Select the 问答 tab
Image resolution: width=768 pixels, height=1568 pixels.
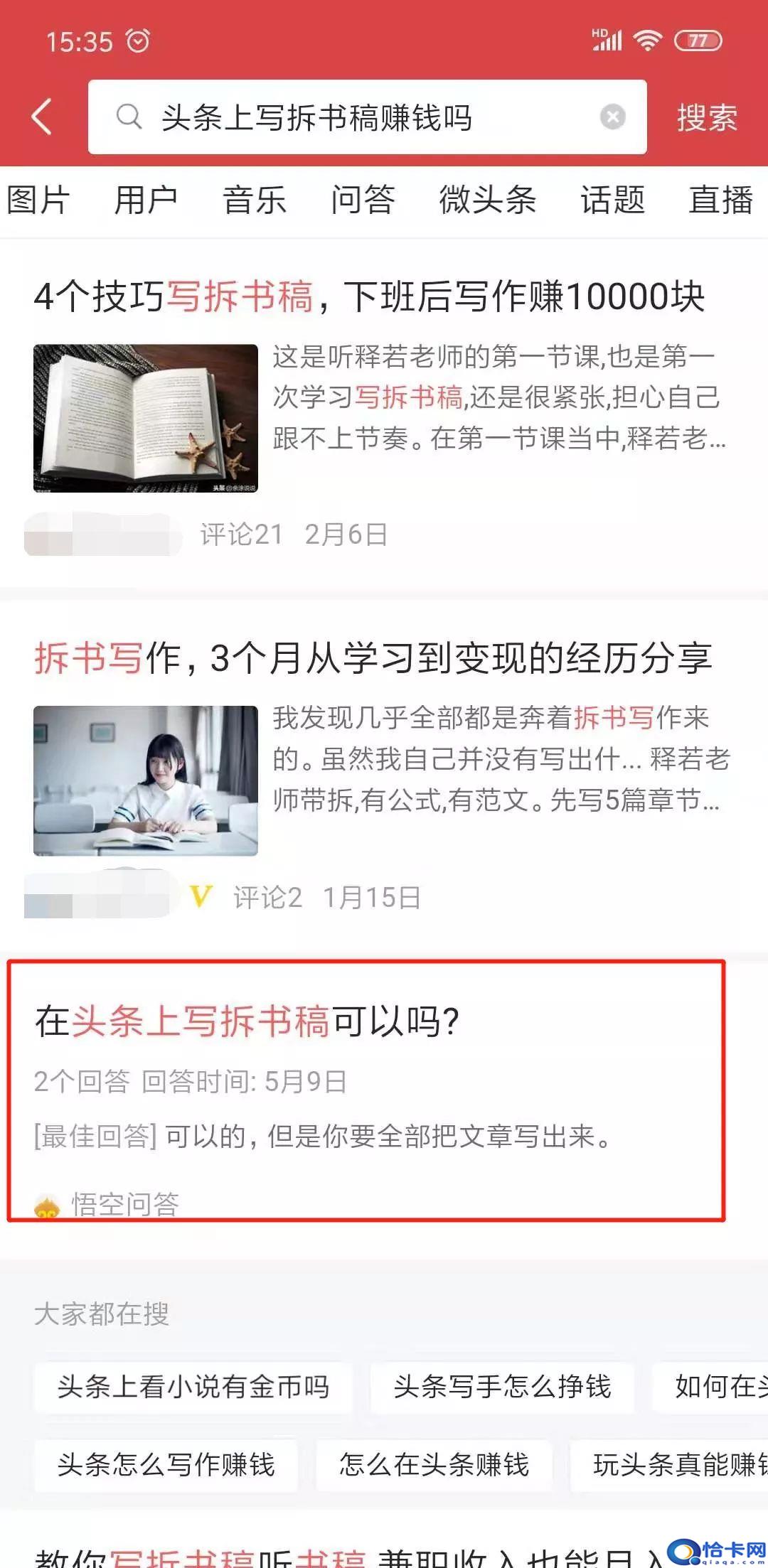[363, 200]
